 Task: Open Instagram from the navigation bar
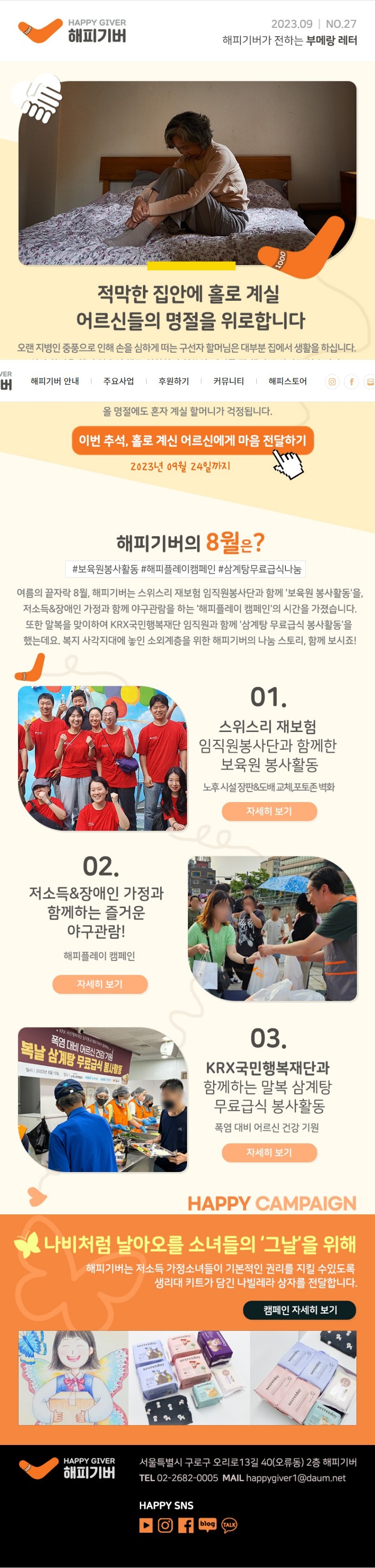click(x=332, y=382)
